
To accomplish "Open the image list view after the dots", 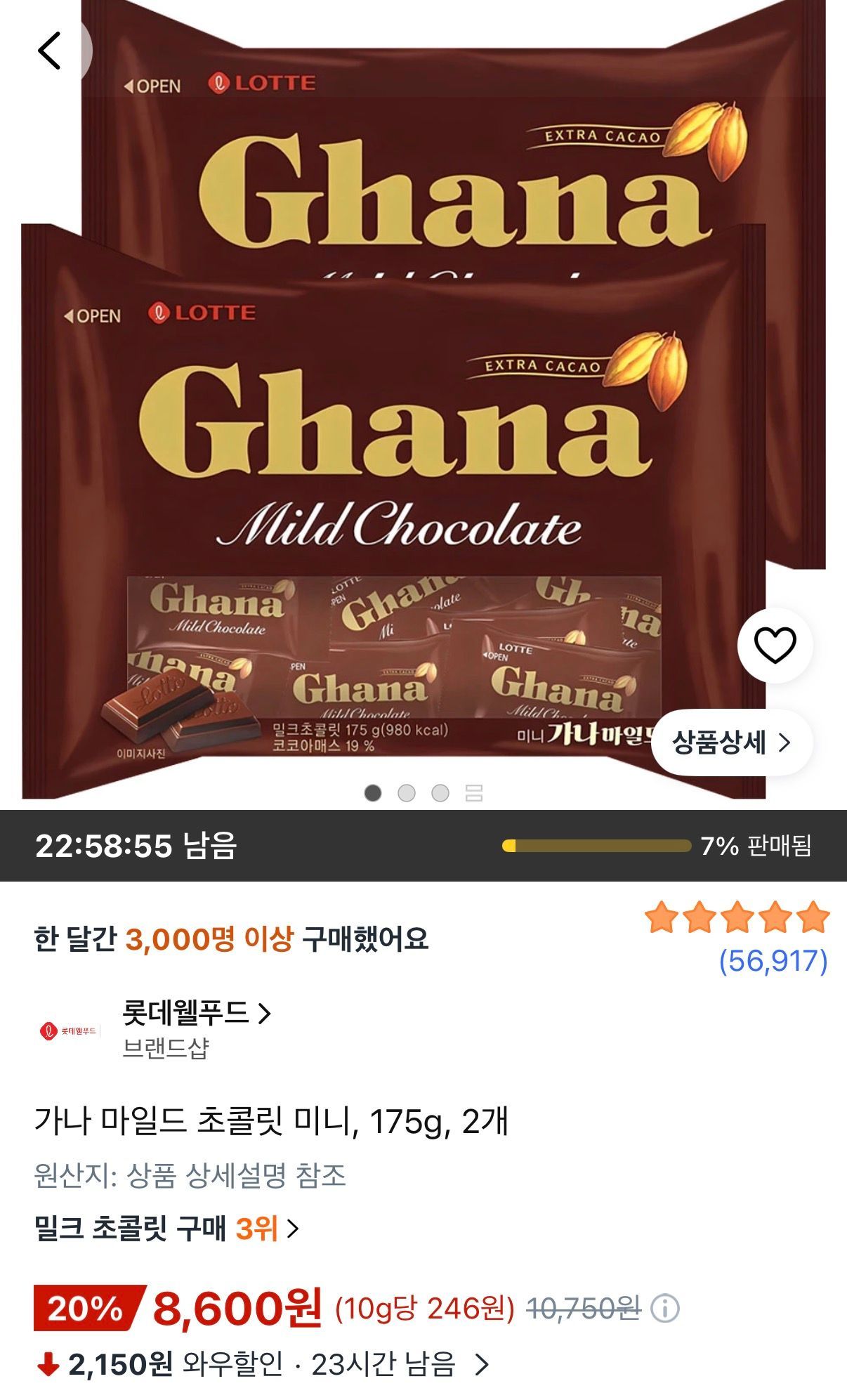I will coord(474,793).
